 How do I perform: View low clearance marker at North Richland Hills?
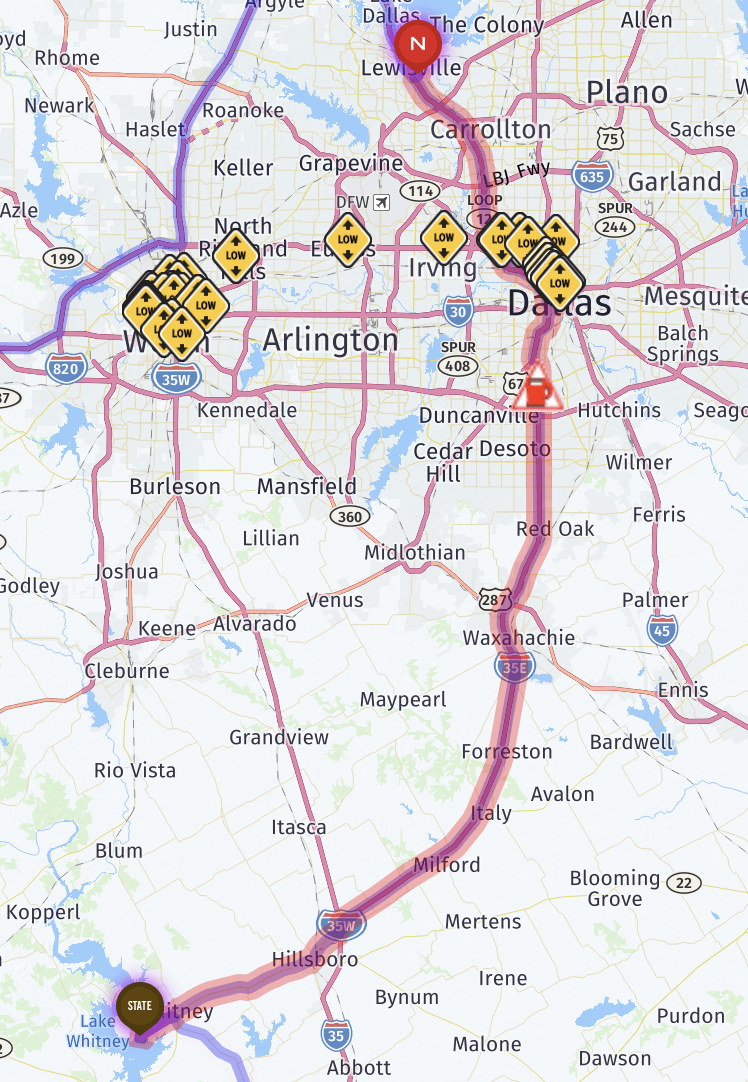237,254
